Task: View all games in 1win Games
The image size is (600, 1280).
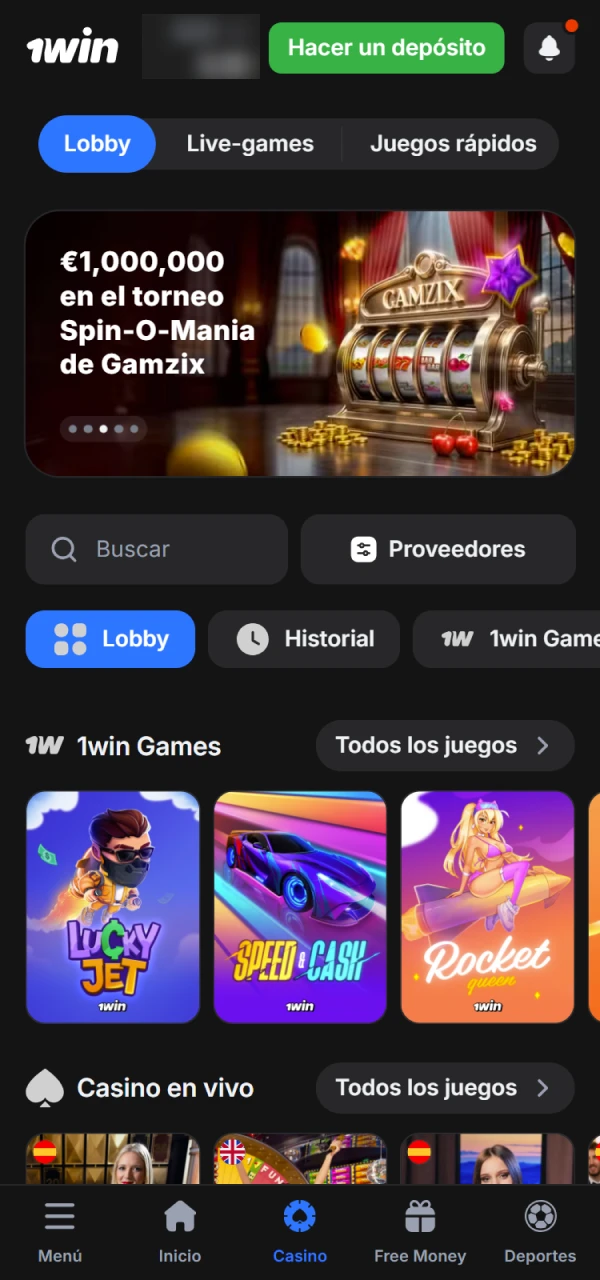Action: pyautogui.click(x=444, y=746)
